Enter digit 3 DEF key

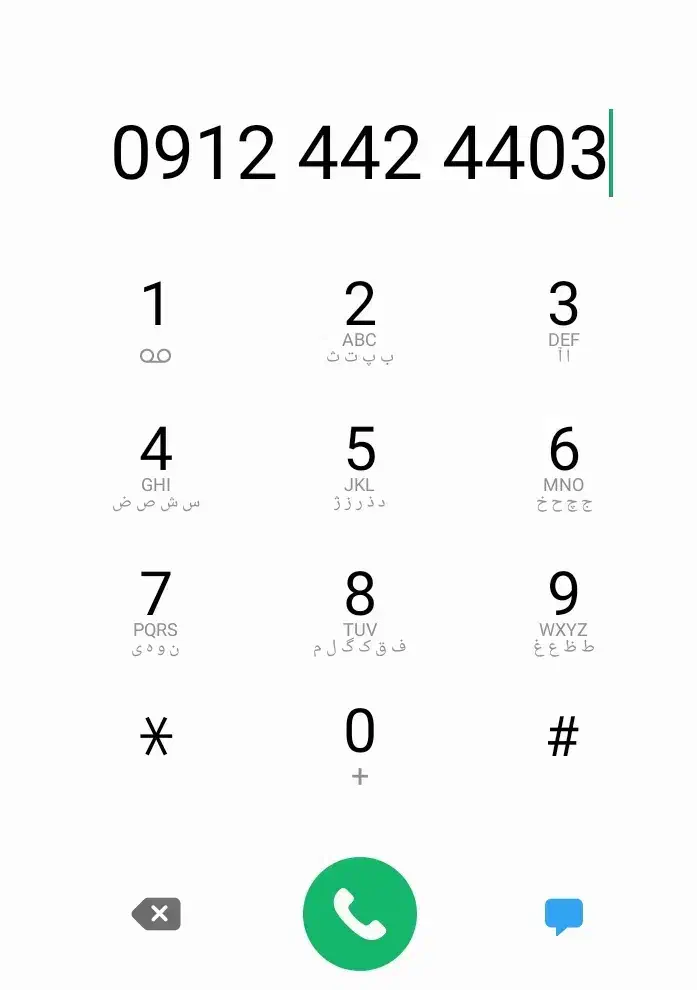click(563, 320)
